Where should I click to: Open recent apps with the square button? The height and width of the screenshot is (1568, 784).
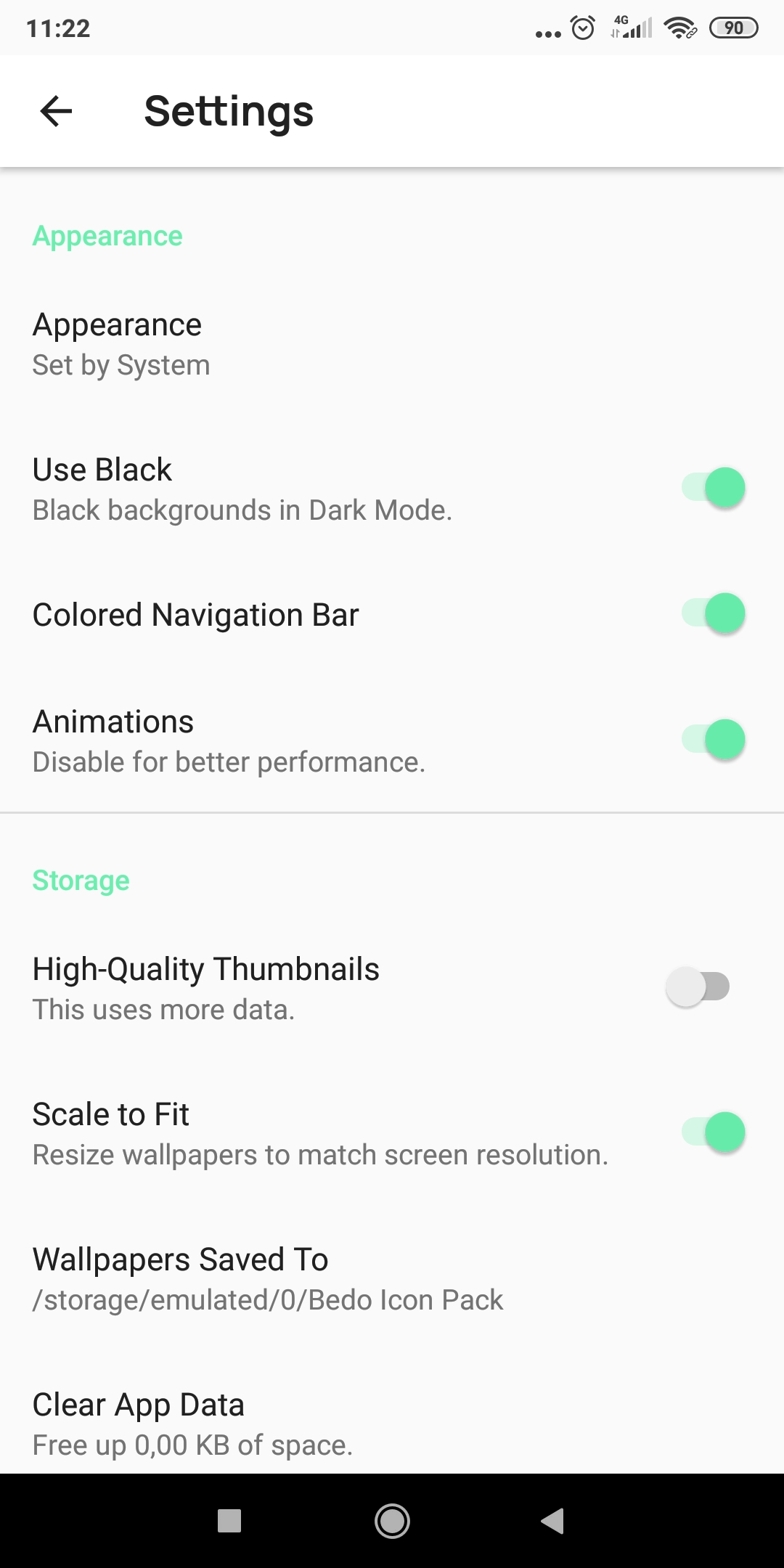point(229,1521)
